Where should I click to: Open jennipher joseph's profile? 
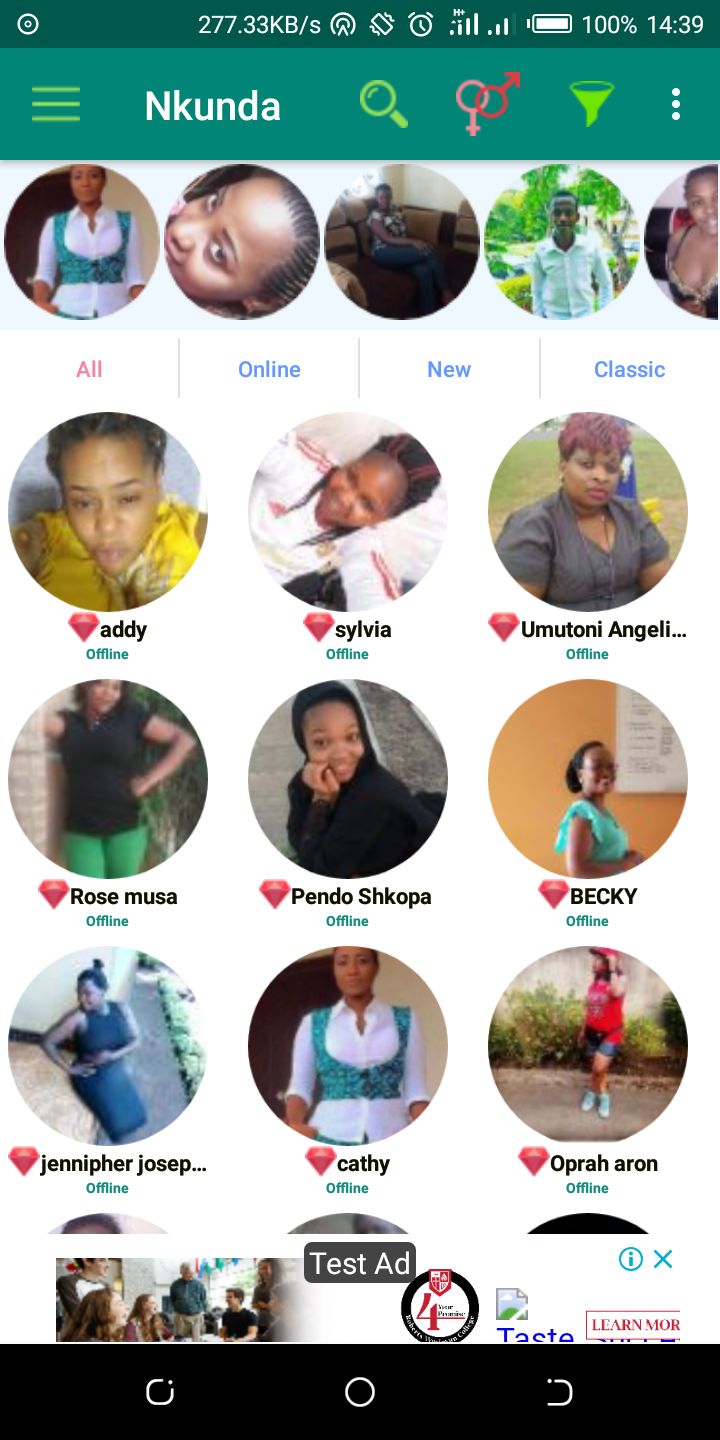coord(108,1046)
